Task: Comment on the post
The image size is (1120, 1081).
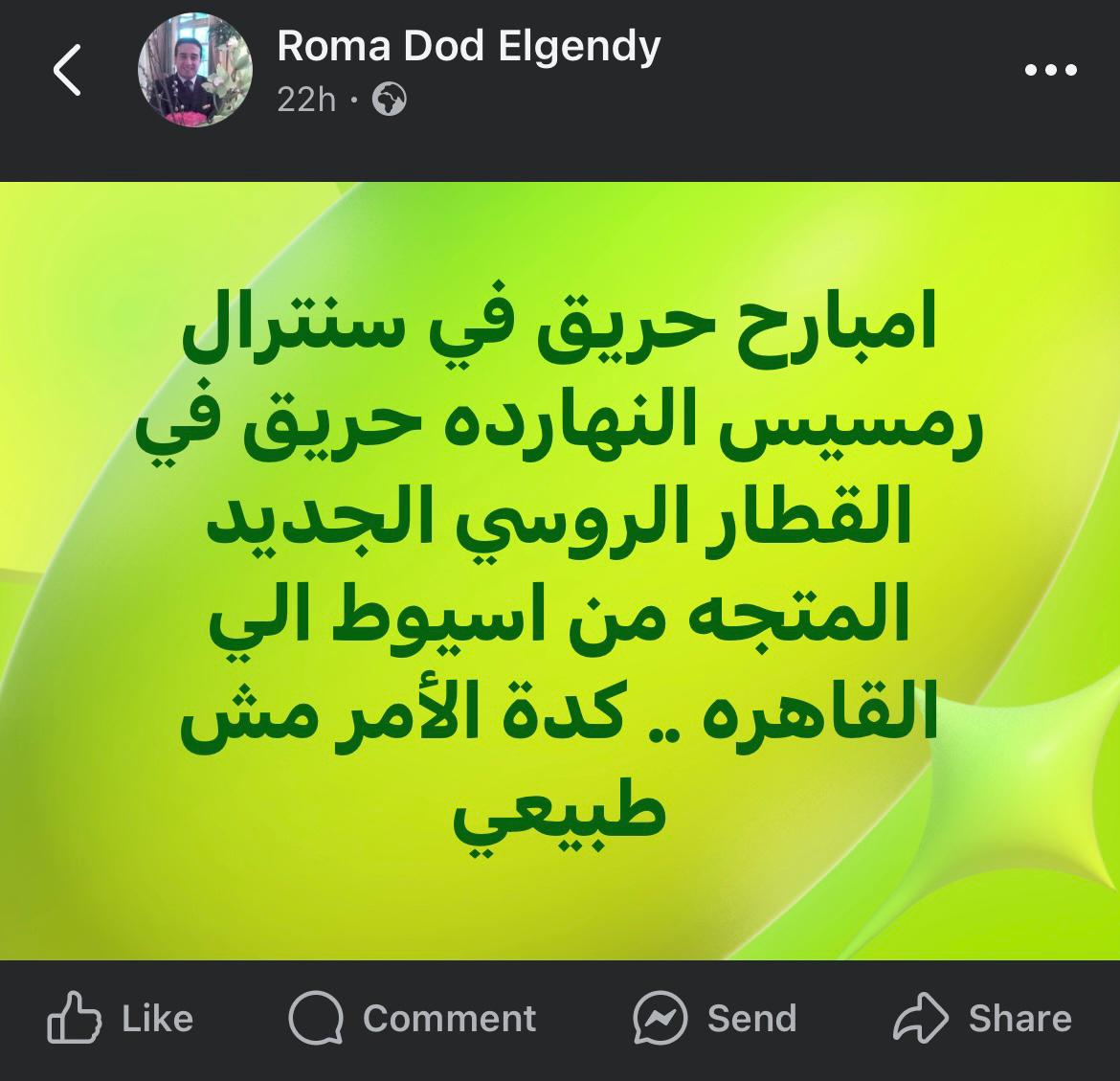Action: [x=413, y=1018]
